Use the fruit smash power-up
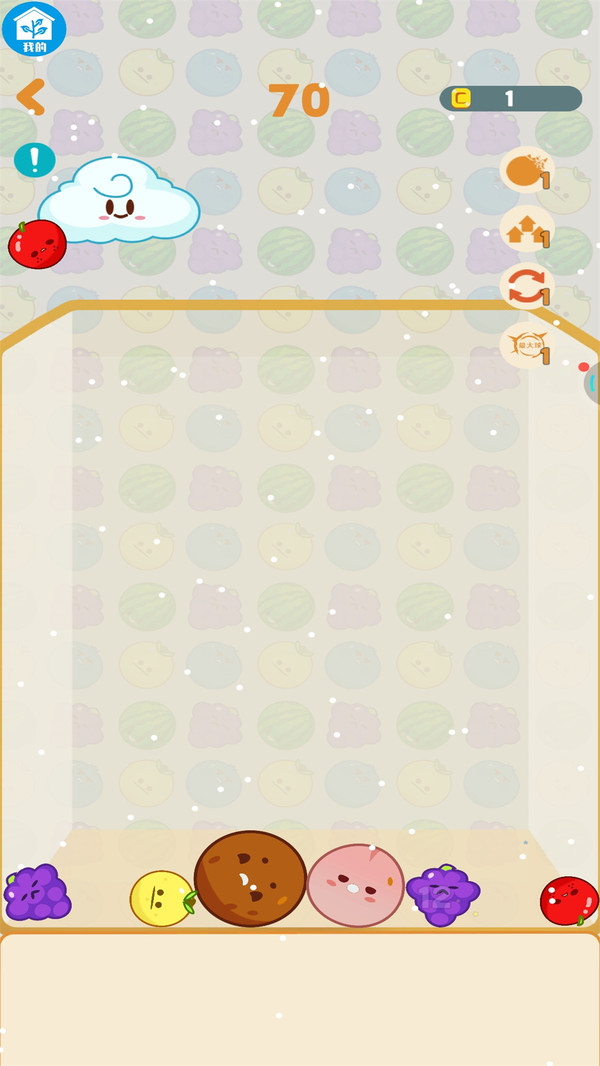 tap(527, 171)
